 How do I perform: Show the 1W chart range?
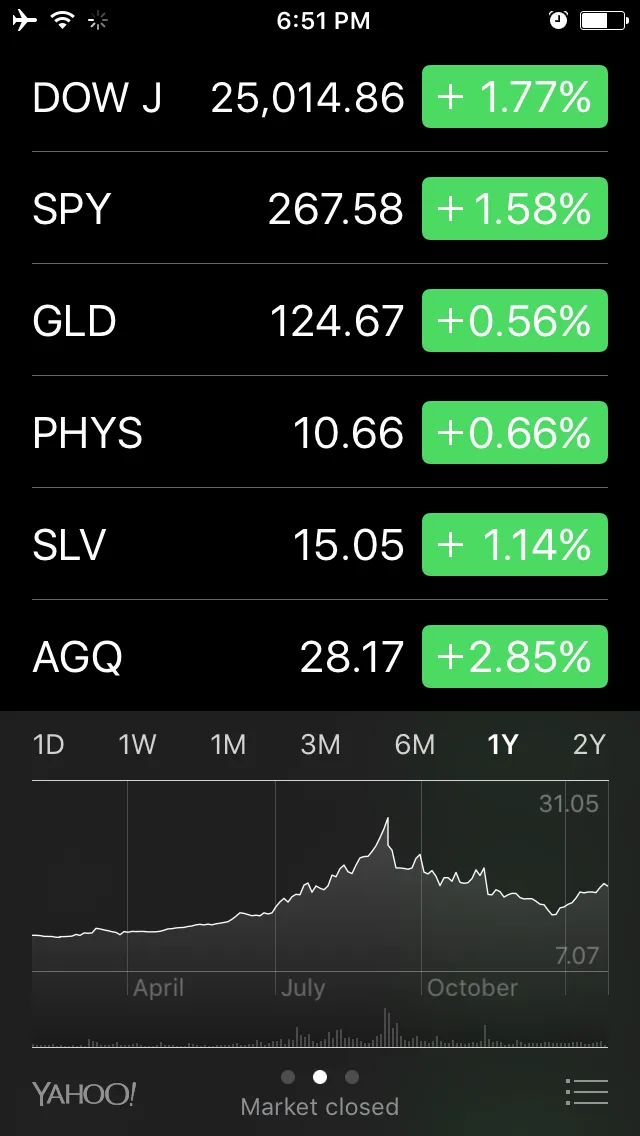click(x=138, y=745)
